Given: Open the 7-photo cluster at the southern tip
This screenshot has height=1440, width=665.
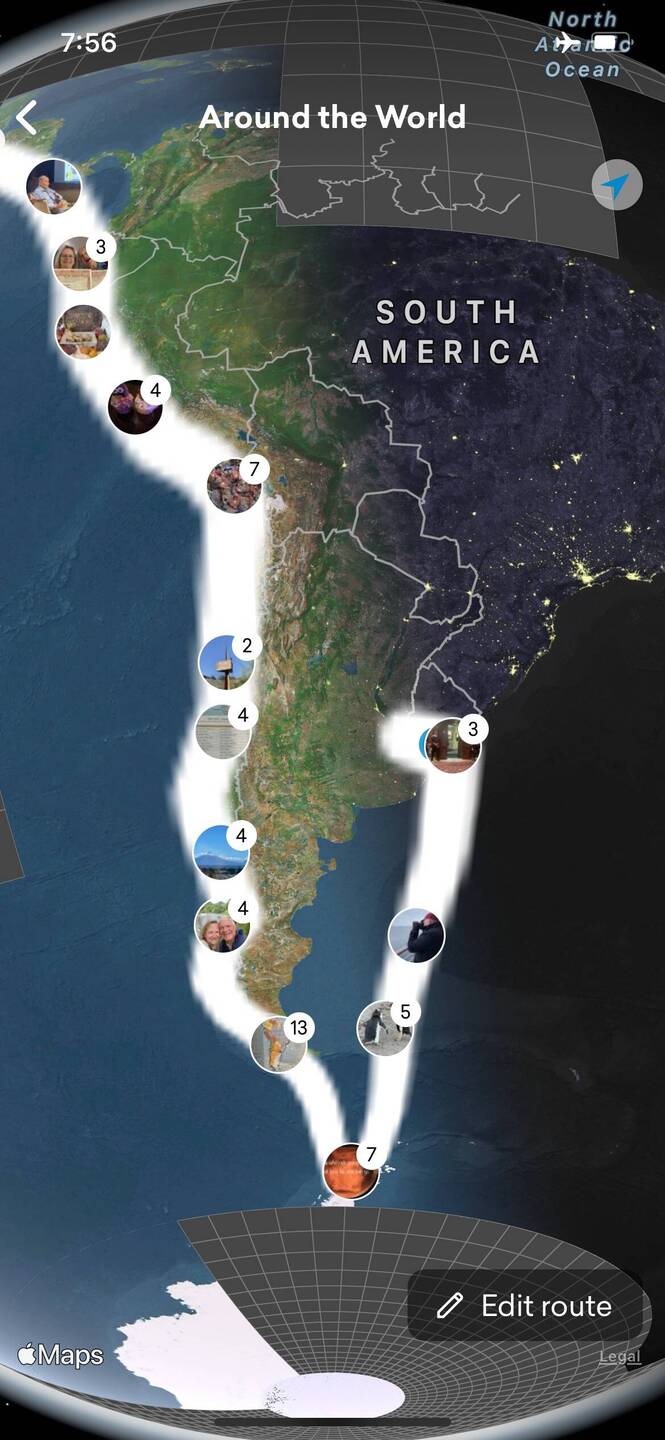Looking at the screenshot, I should 351,1172.
